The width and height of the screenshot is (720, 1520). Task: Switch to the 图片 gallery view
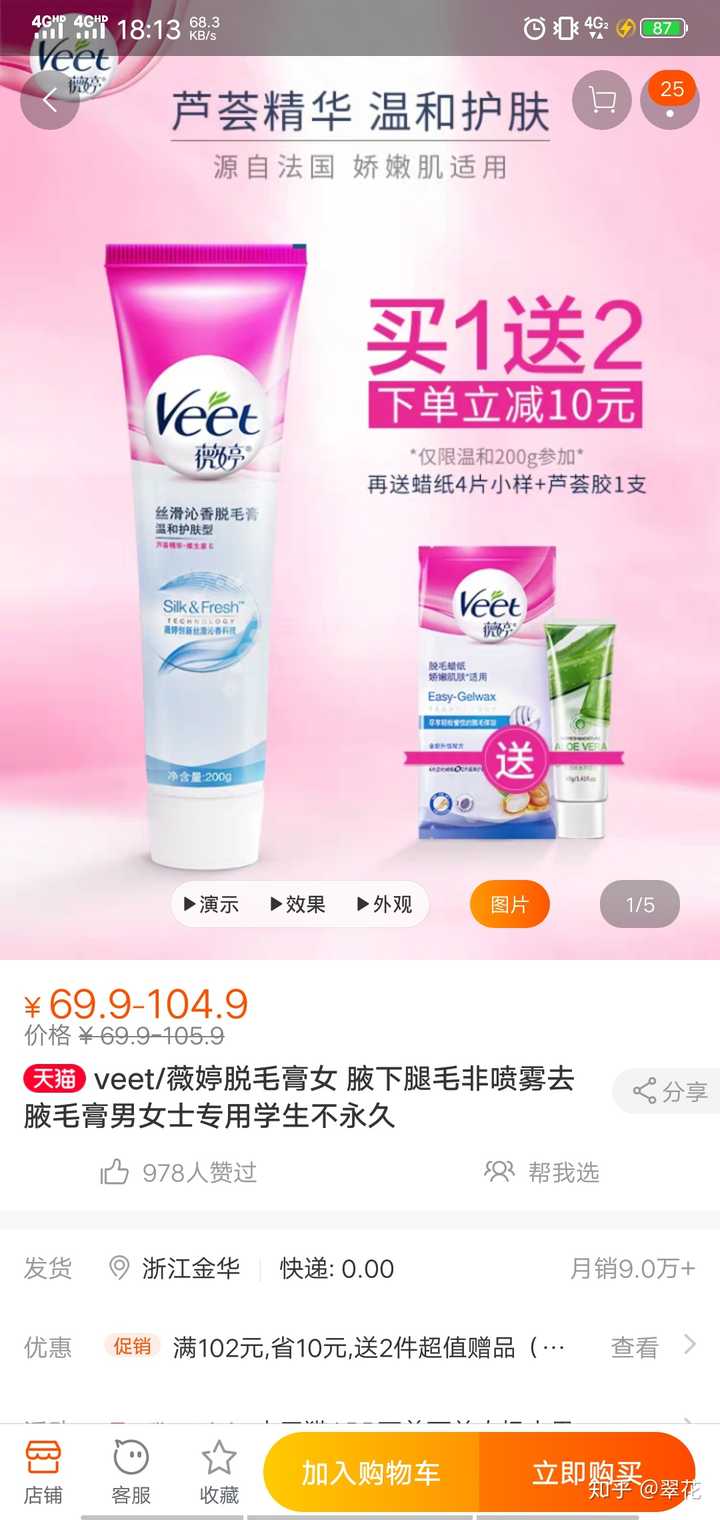tap(510, 904)
